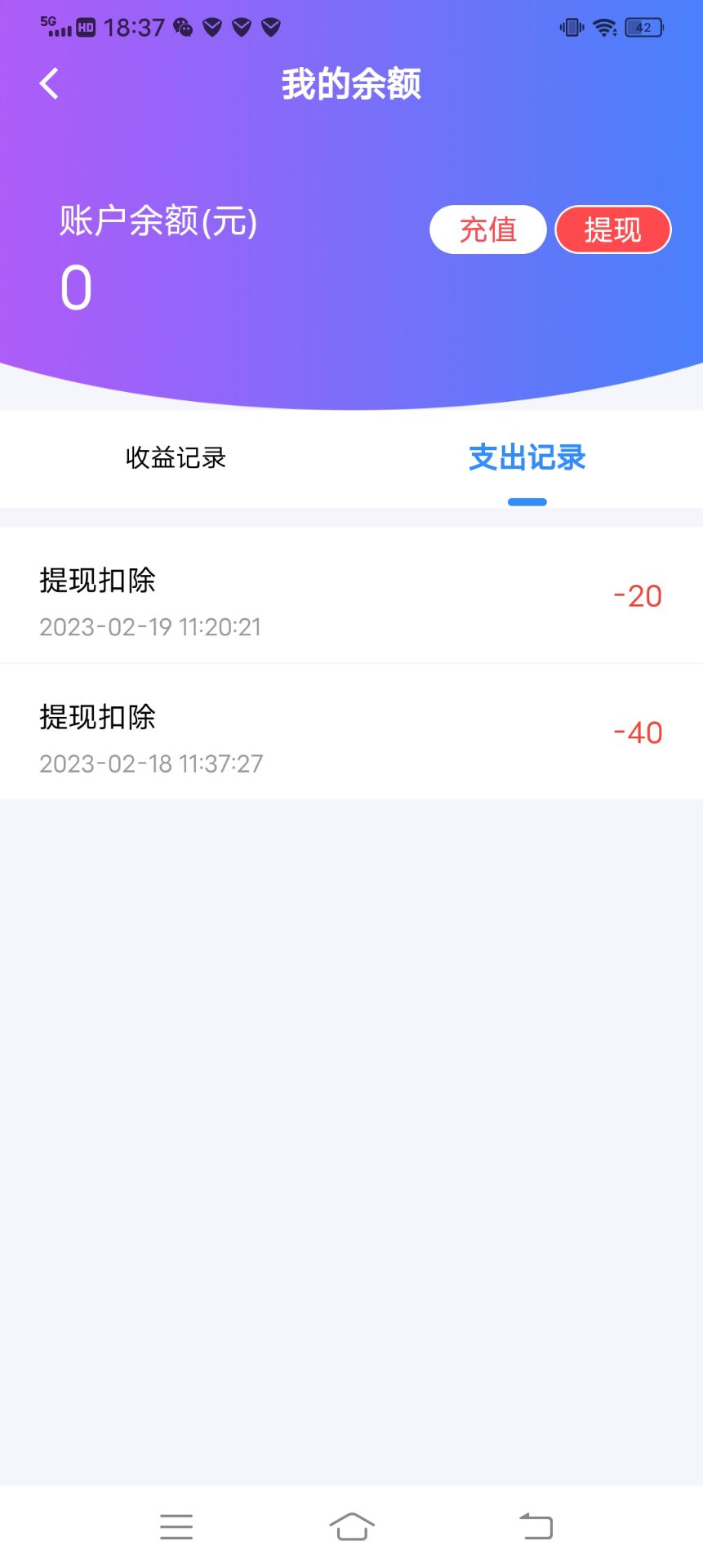Go back from 我的余额 page
This screenshot has height=1568, width=703.
(50, 83)
